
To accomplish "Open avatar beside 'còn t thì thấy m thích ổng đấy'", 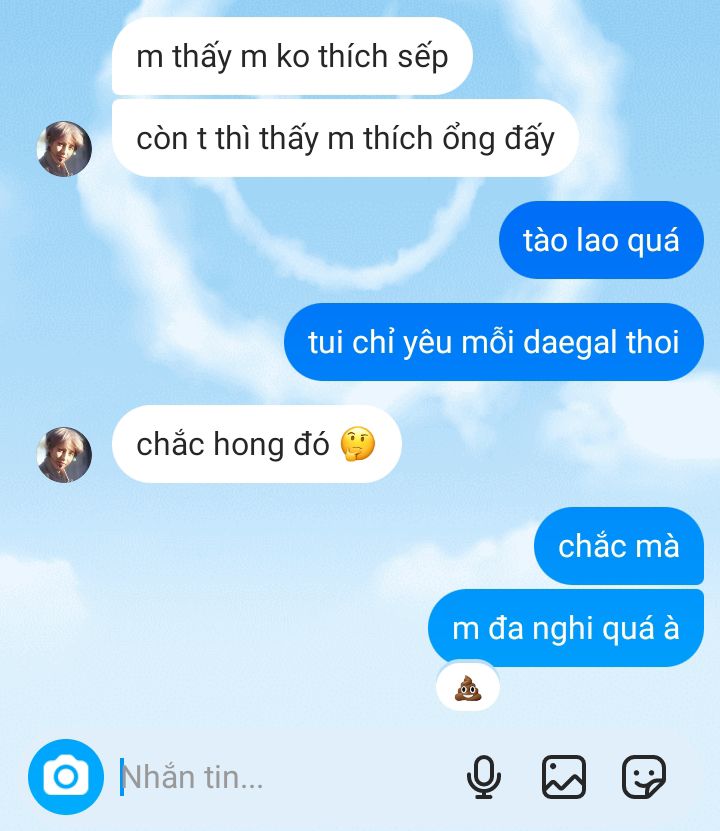I will pos(64,149).
